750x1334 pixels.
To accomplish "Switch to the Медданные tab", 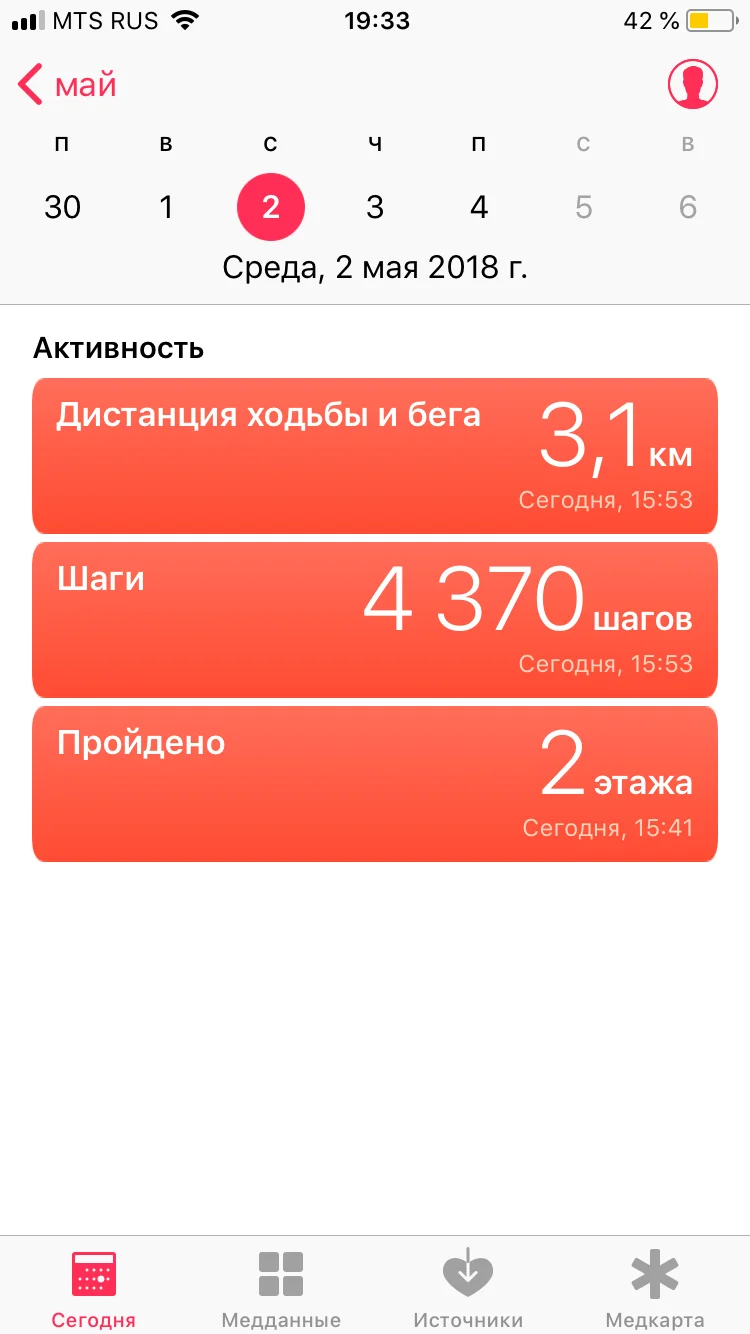I will pos(281,1288).
